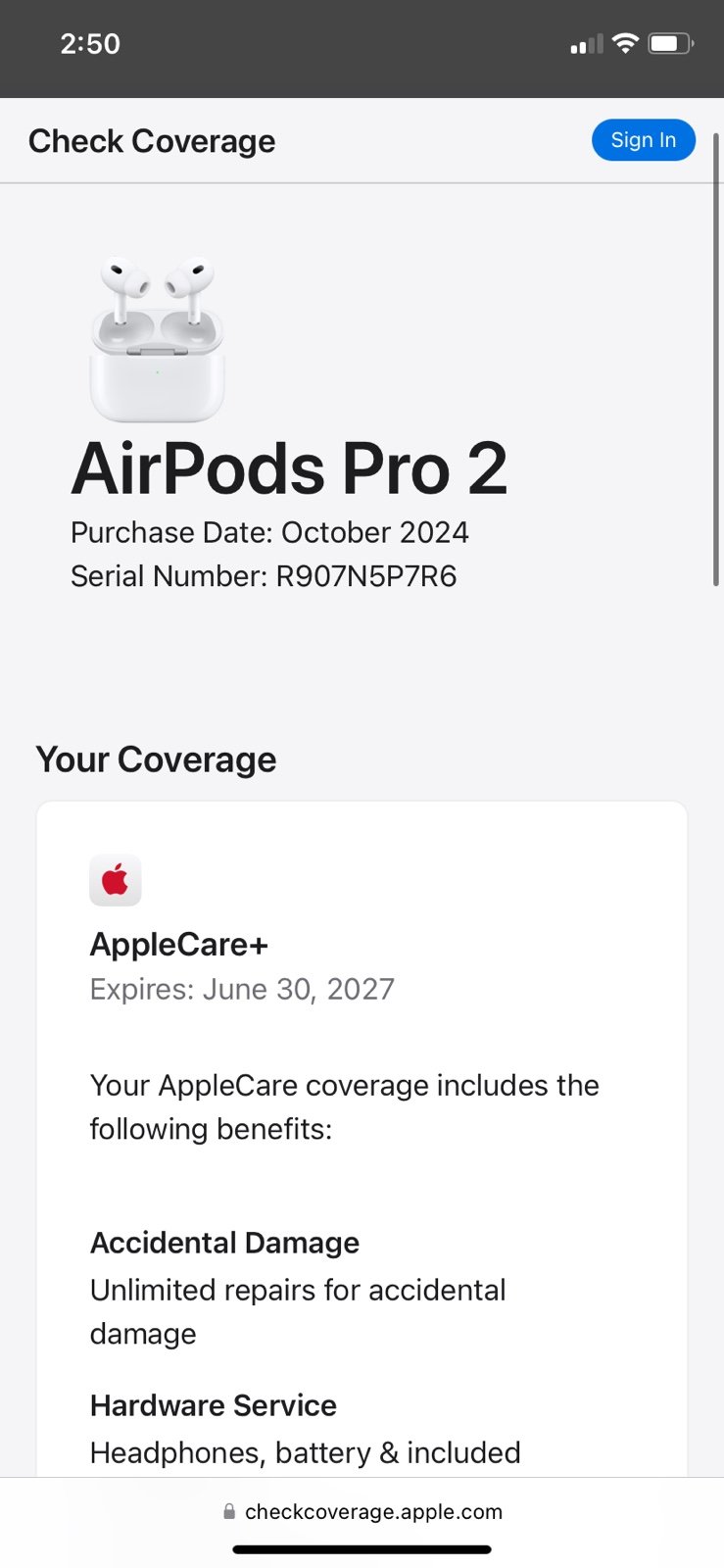Tap the checkcoverage.apple.com address bar
724x1568 pixels.
[362, 1511]
